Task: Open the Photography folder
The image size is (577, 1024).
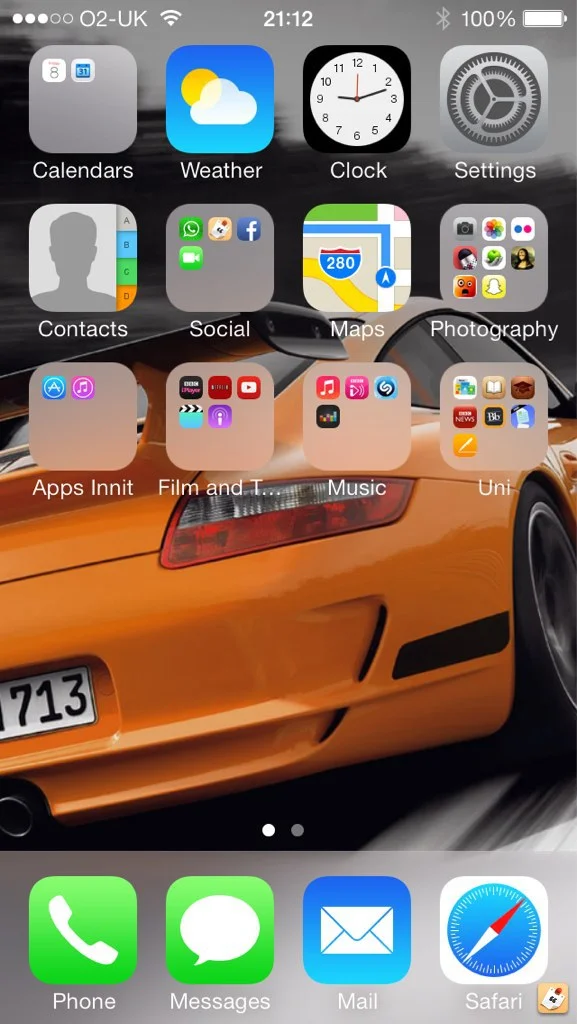Action: [x=494, y=257]
